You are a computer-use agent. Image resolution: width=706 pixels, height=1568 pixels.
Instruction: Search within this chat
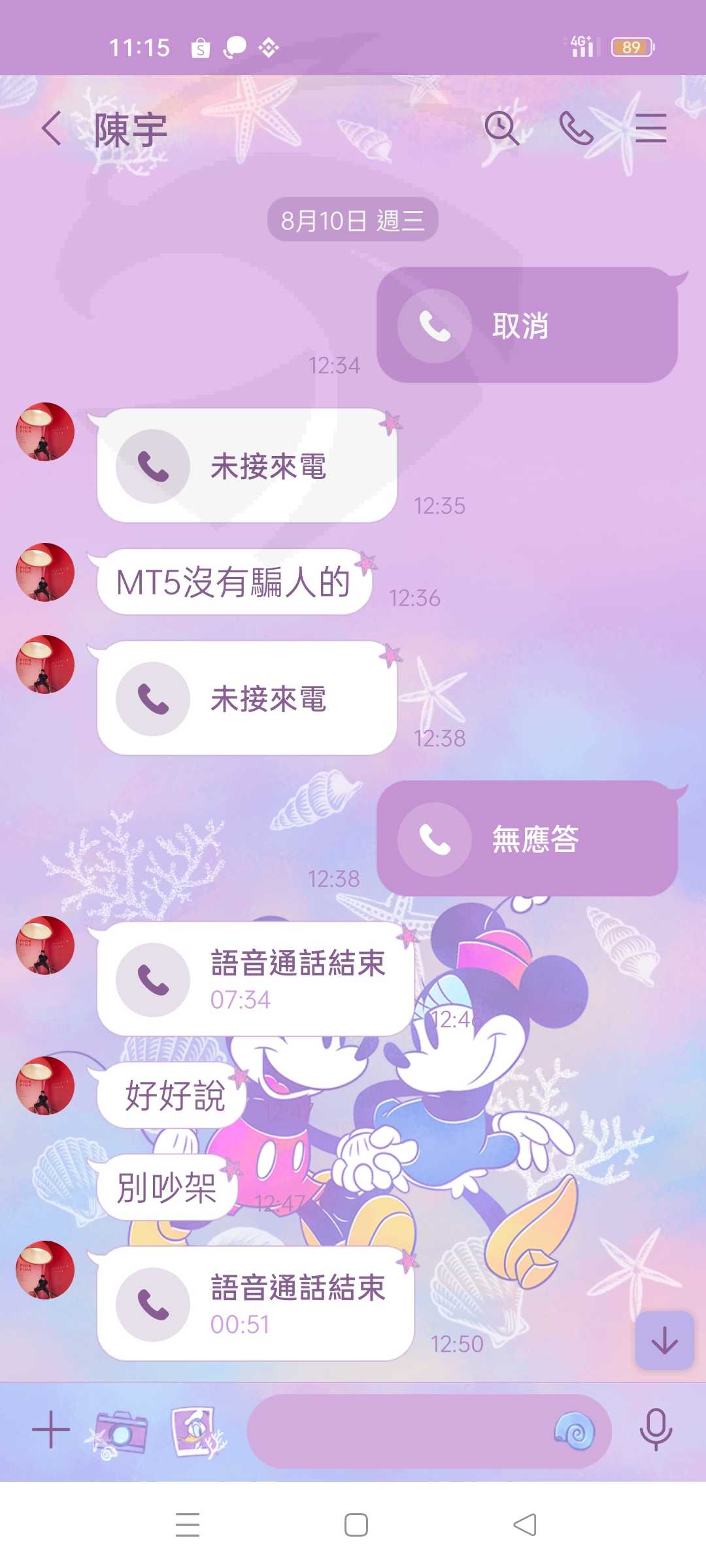coord(501,128)
